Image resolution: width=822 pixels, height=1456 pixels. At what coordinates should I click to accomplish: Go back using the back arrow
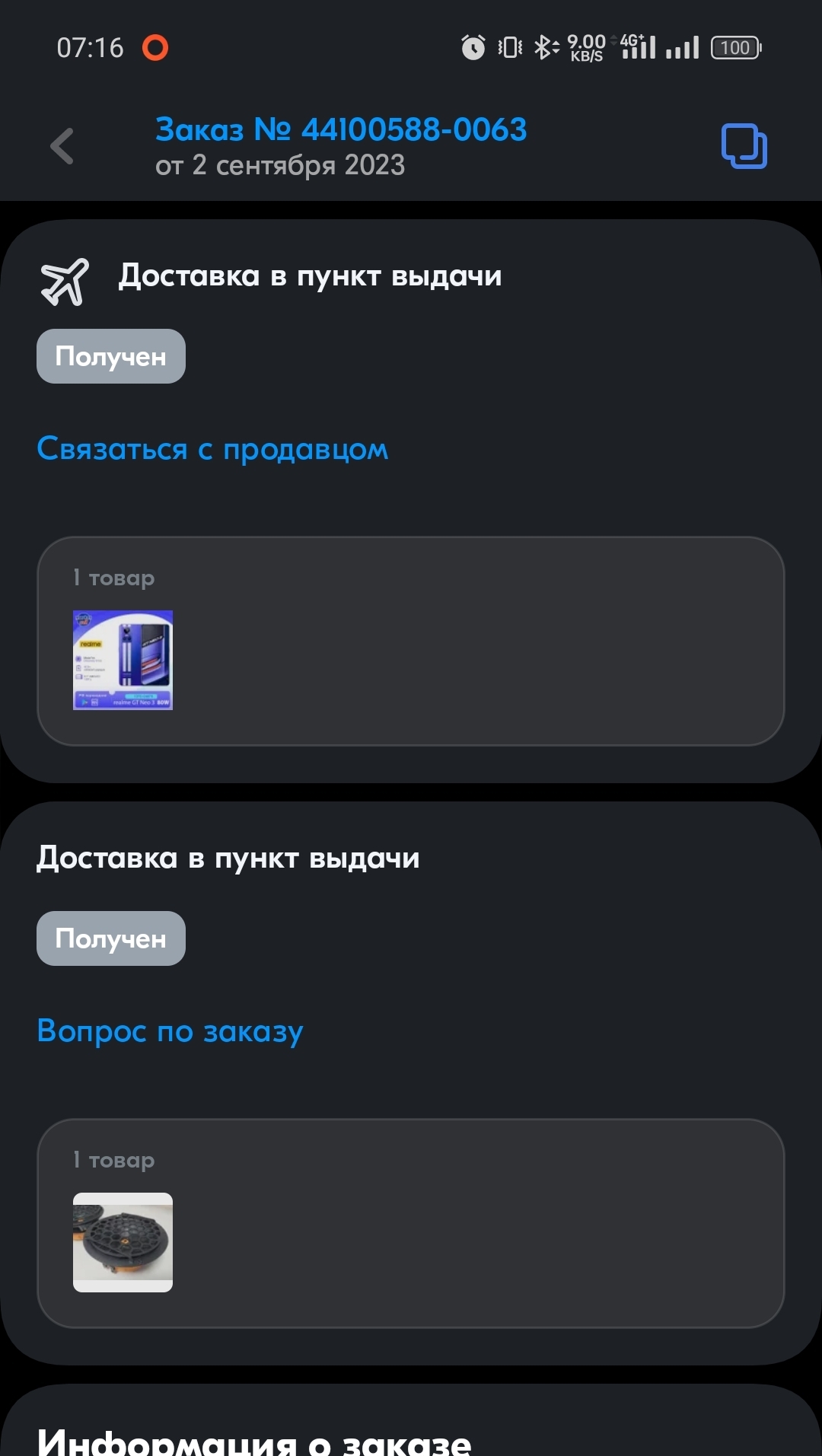(x=62, y=146)
